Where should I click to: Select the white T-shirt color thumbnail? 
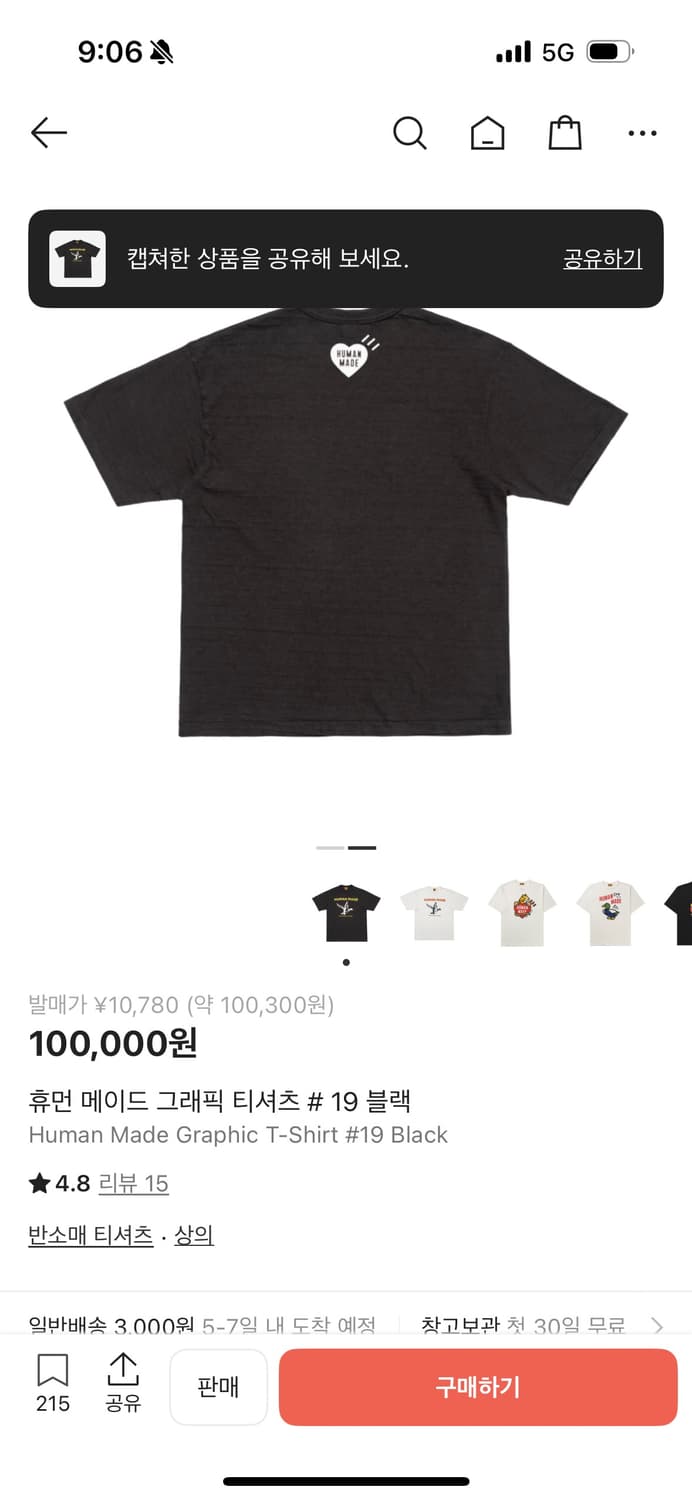pyautogui.click(x=434, y=912)
